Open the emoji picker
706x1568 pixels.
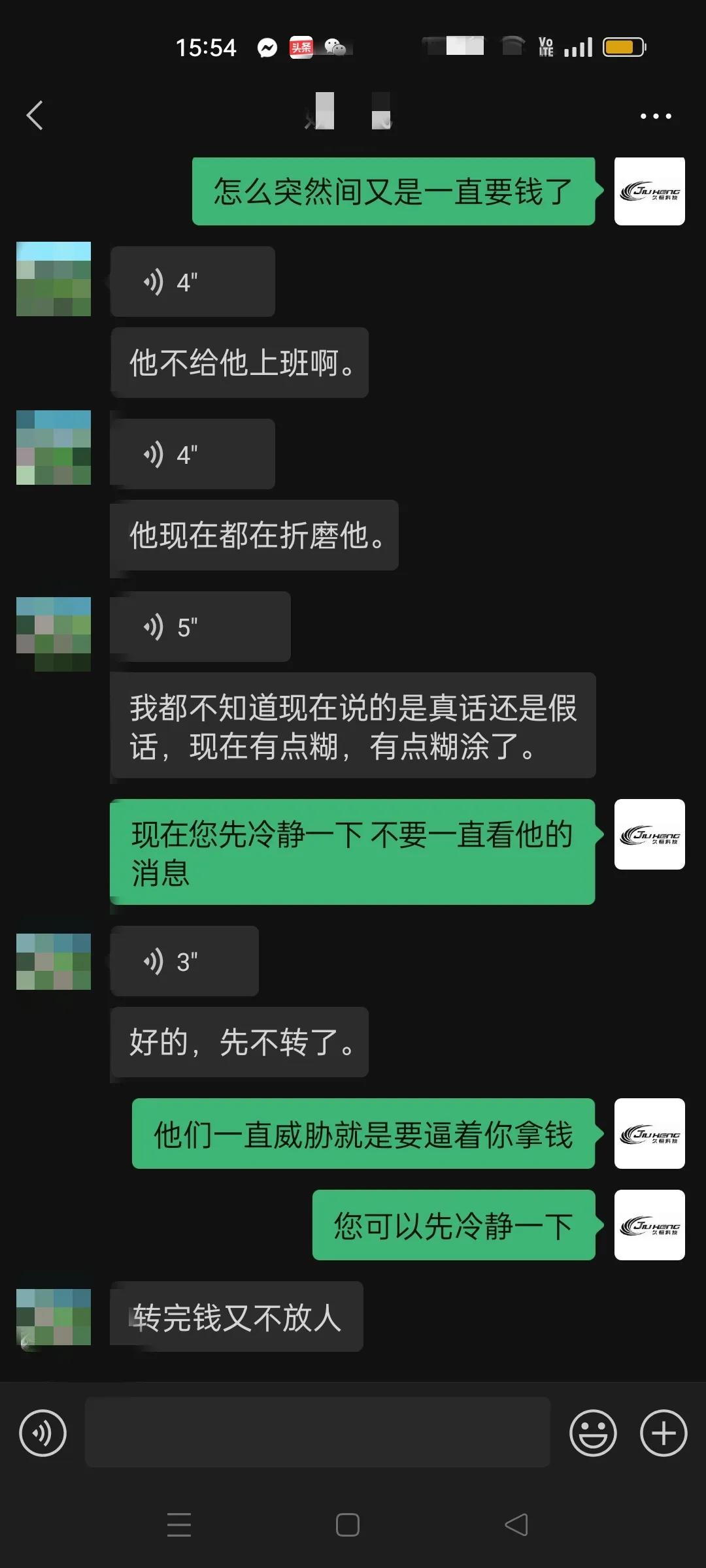click(x=593, y=1433)
